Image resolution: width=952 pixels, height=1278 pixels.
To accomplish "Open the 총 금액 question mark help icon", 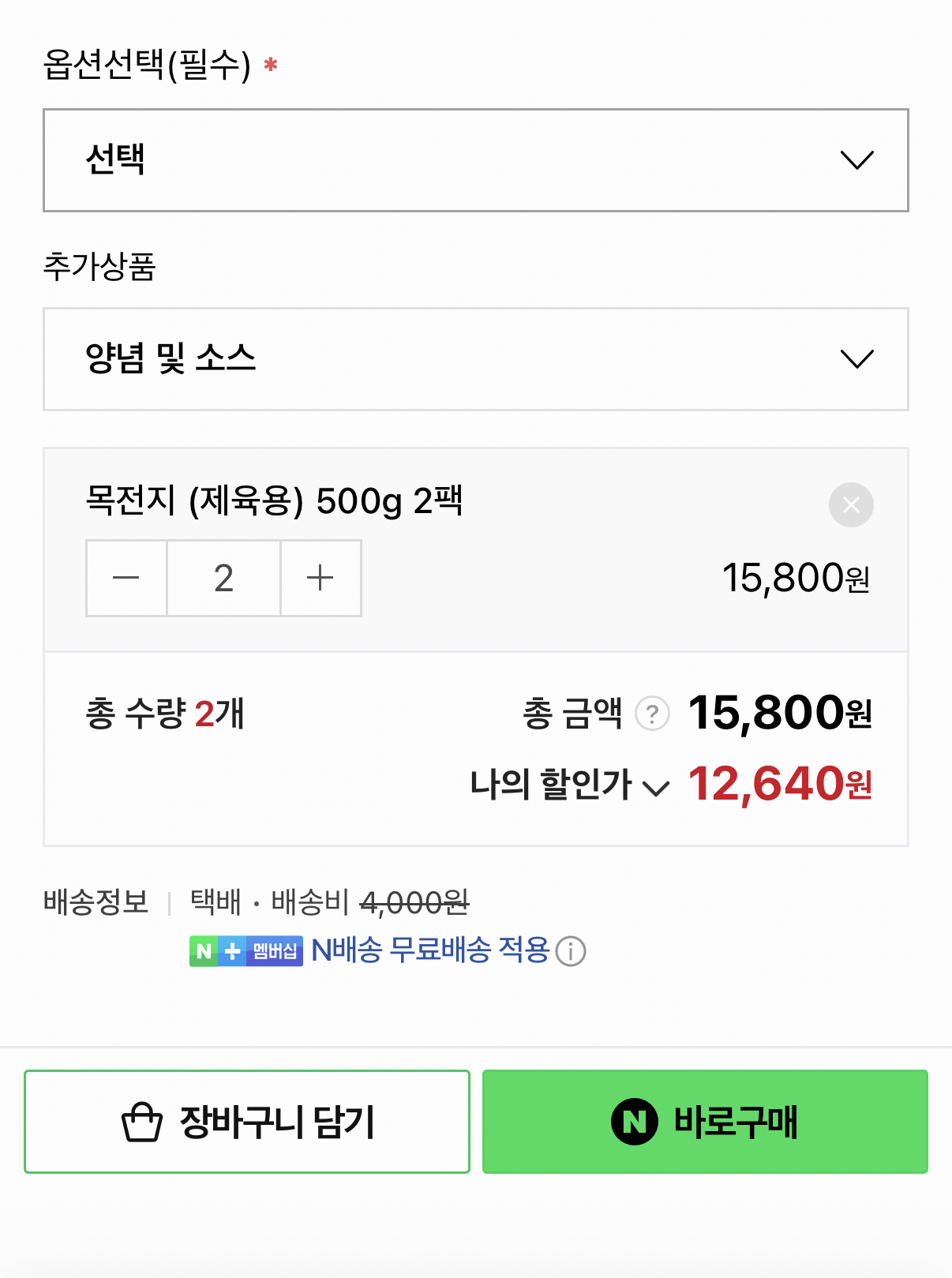I will coord(650,714).
